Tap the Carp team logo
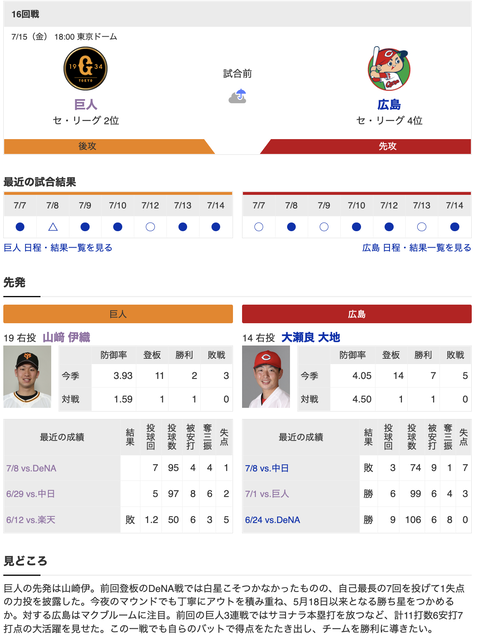The width and height of the screenshot is (480, 639). coord(389,68)
